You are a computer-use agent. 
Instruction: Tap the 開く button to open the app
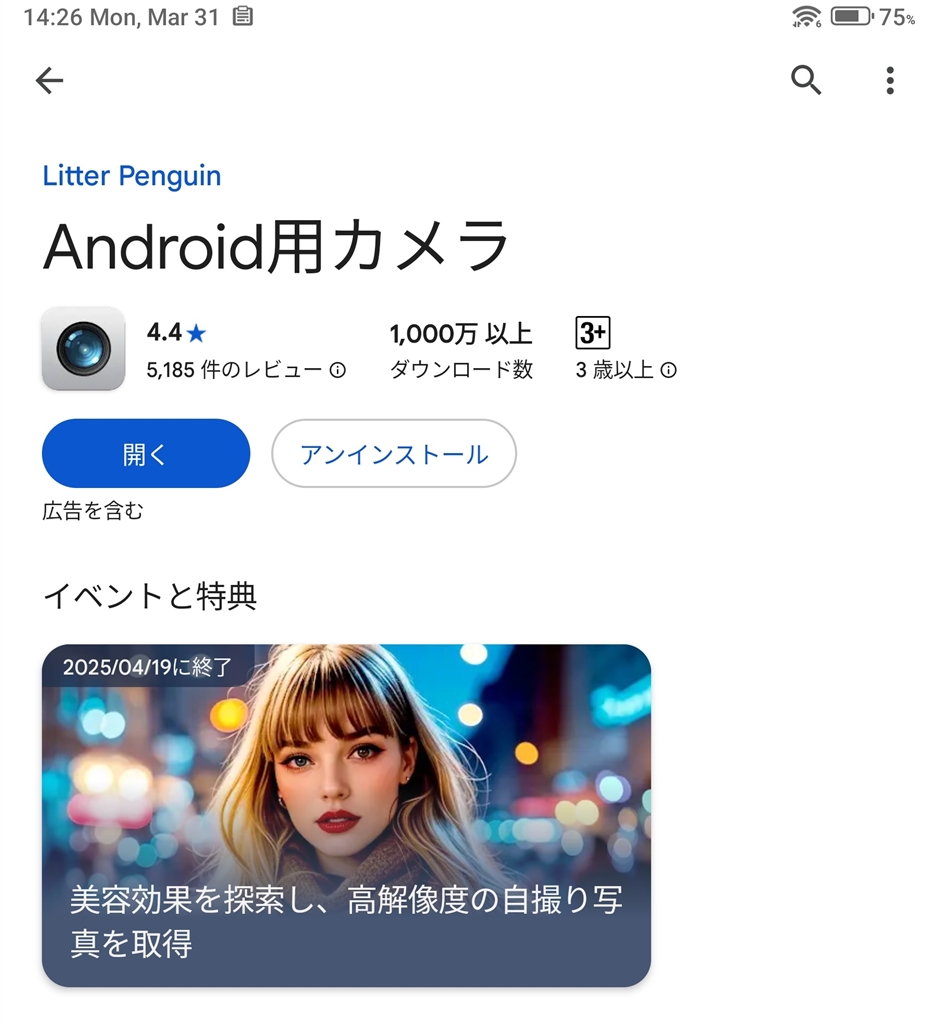click(x=146, y=454)
